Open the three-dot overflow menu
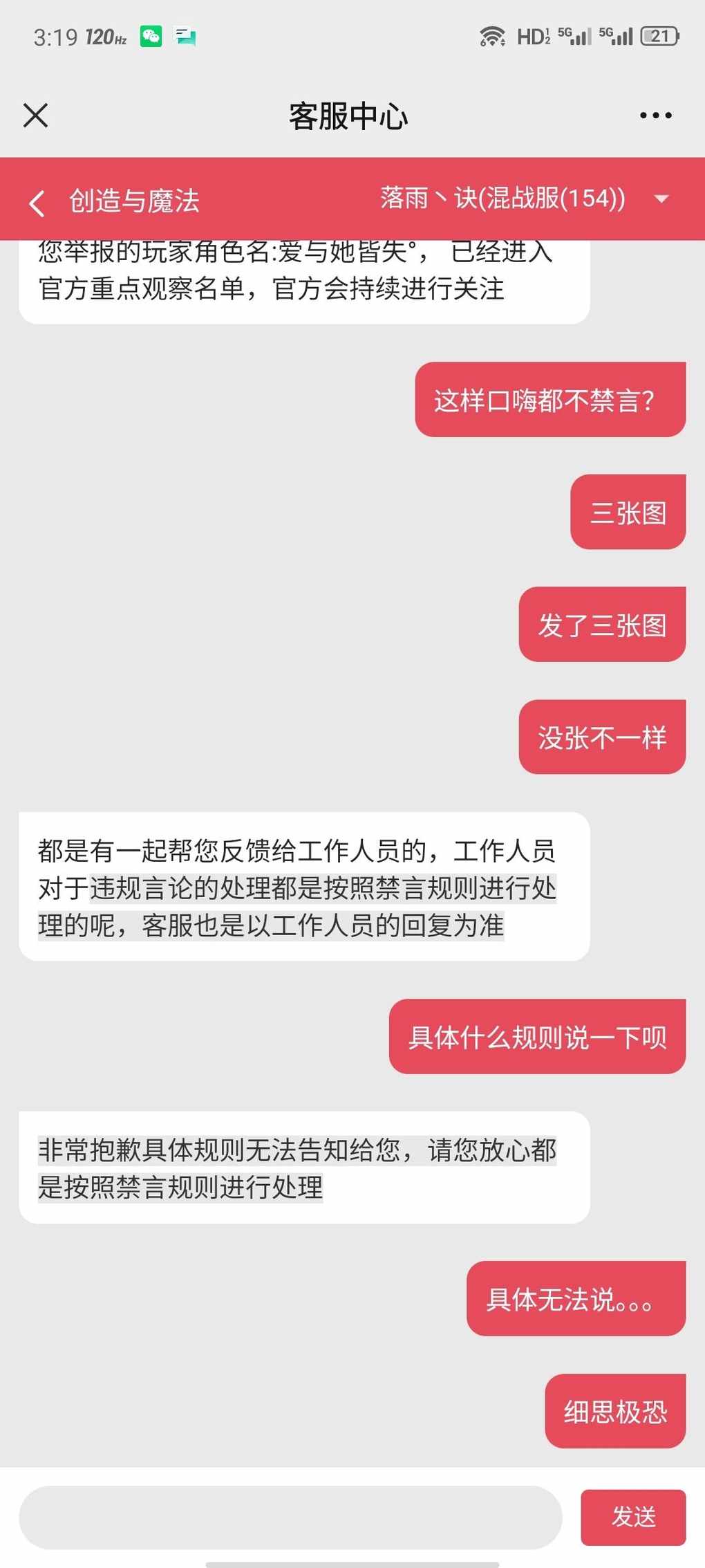705x1568 pixels. coord(655,116)
